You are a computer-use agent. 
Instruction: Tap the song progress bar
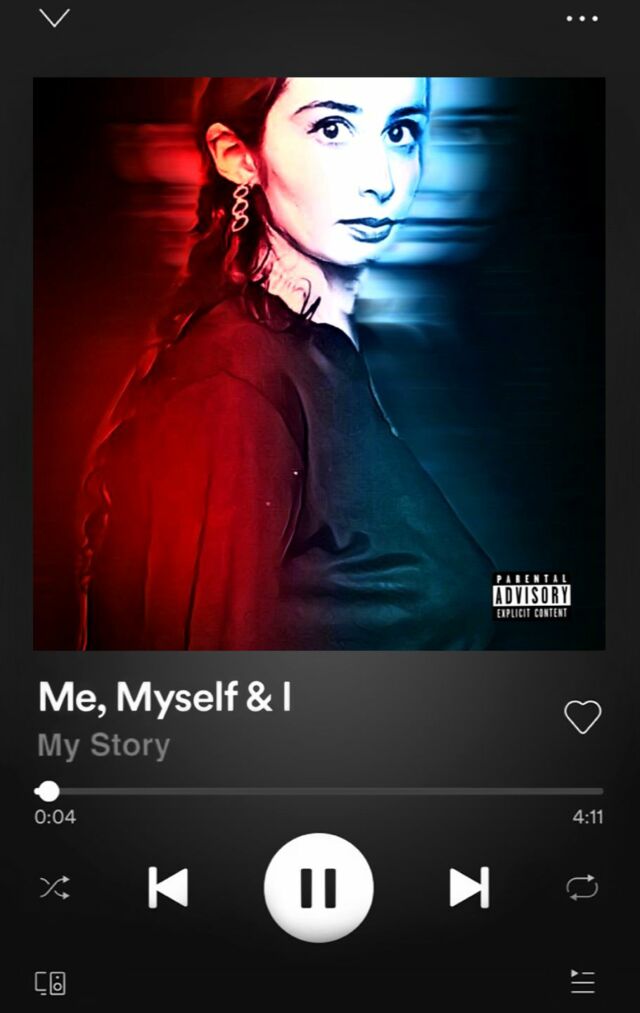coord(320,791)
